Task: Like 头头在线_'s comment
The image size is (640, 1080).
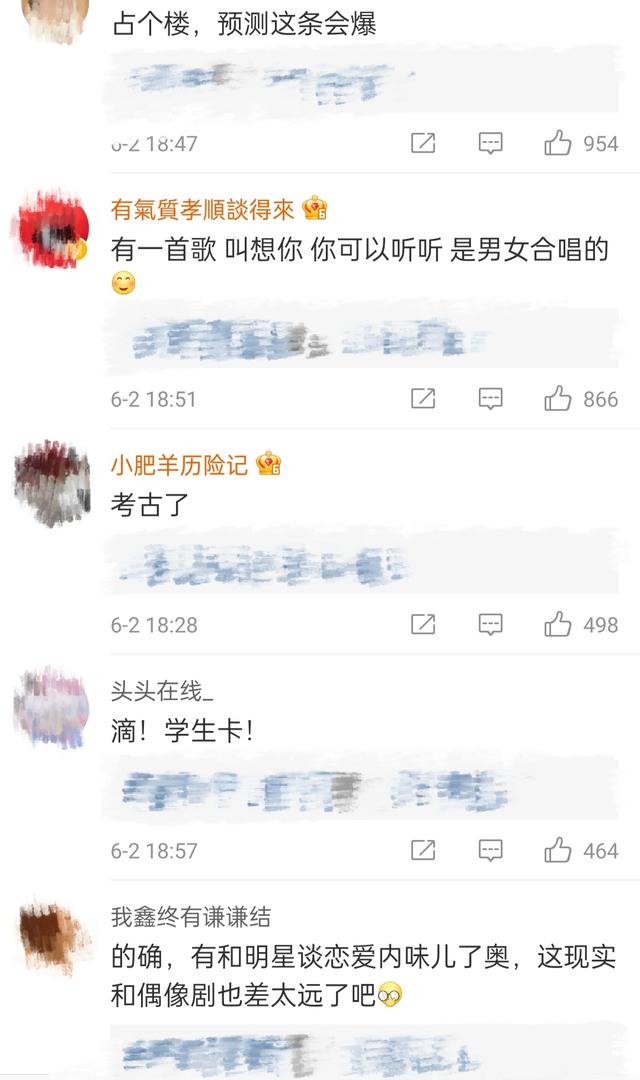Action: tap(558, 851)
